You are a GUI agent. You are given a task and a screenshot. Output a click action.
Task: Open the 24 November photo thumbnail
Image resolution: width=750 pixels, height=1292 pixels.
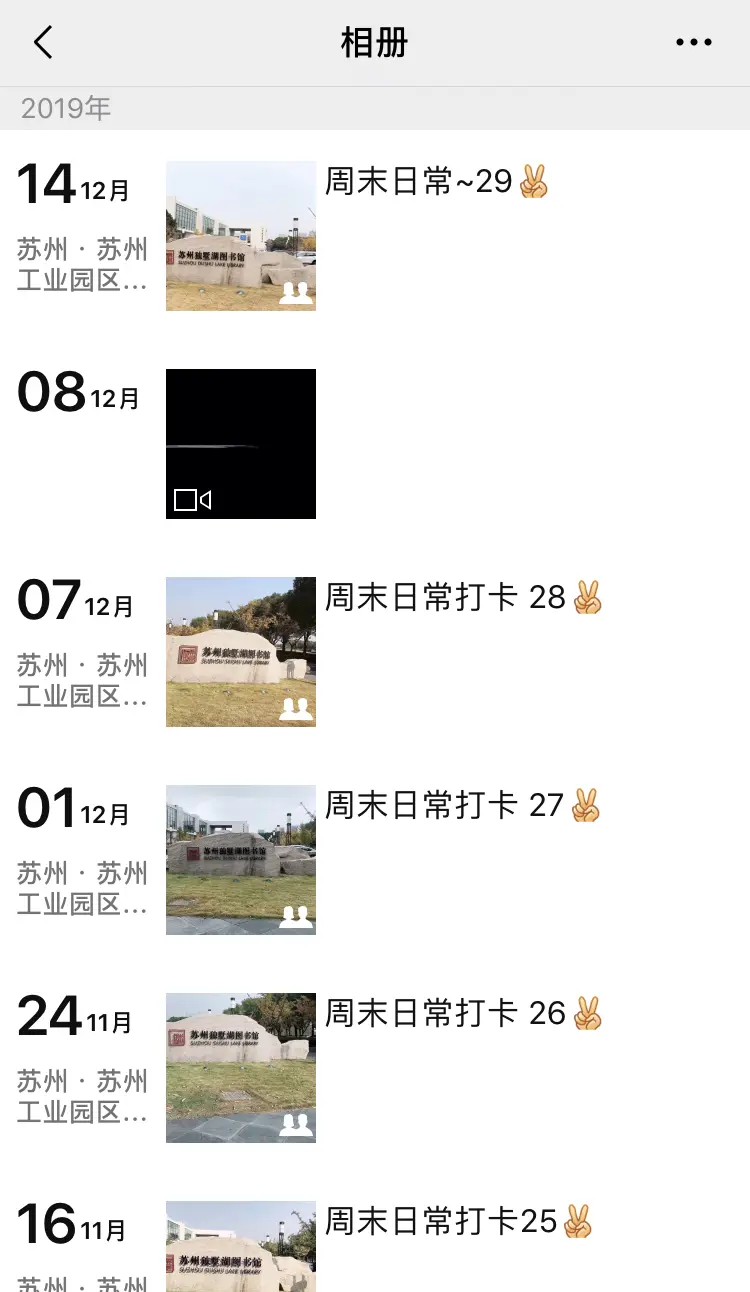click(240, 1068)
